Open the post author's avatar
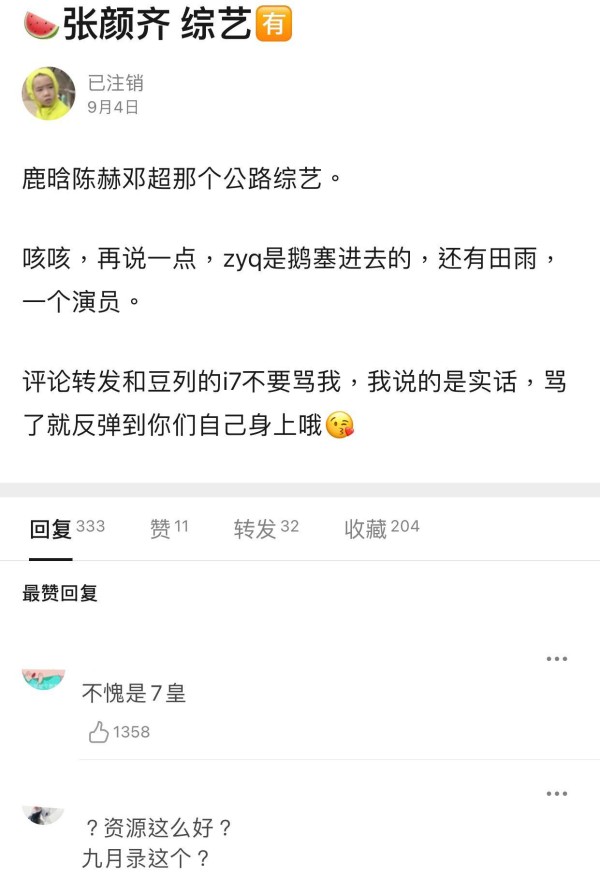The image size is (600, 878). click(48, 94)
